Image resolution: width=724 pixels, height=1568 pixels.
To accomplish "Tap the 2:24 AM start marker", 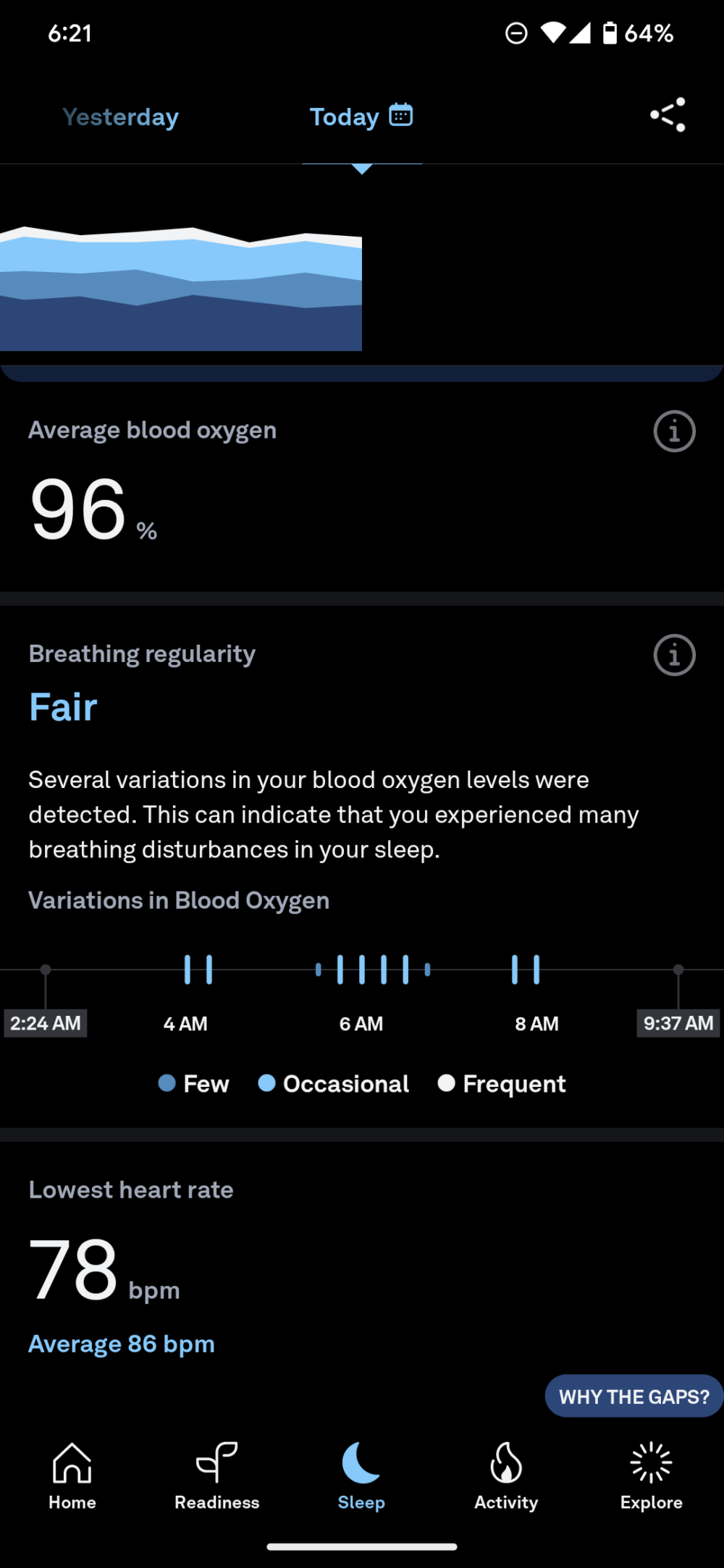I will [x=45, y=1022].
